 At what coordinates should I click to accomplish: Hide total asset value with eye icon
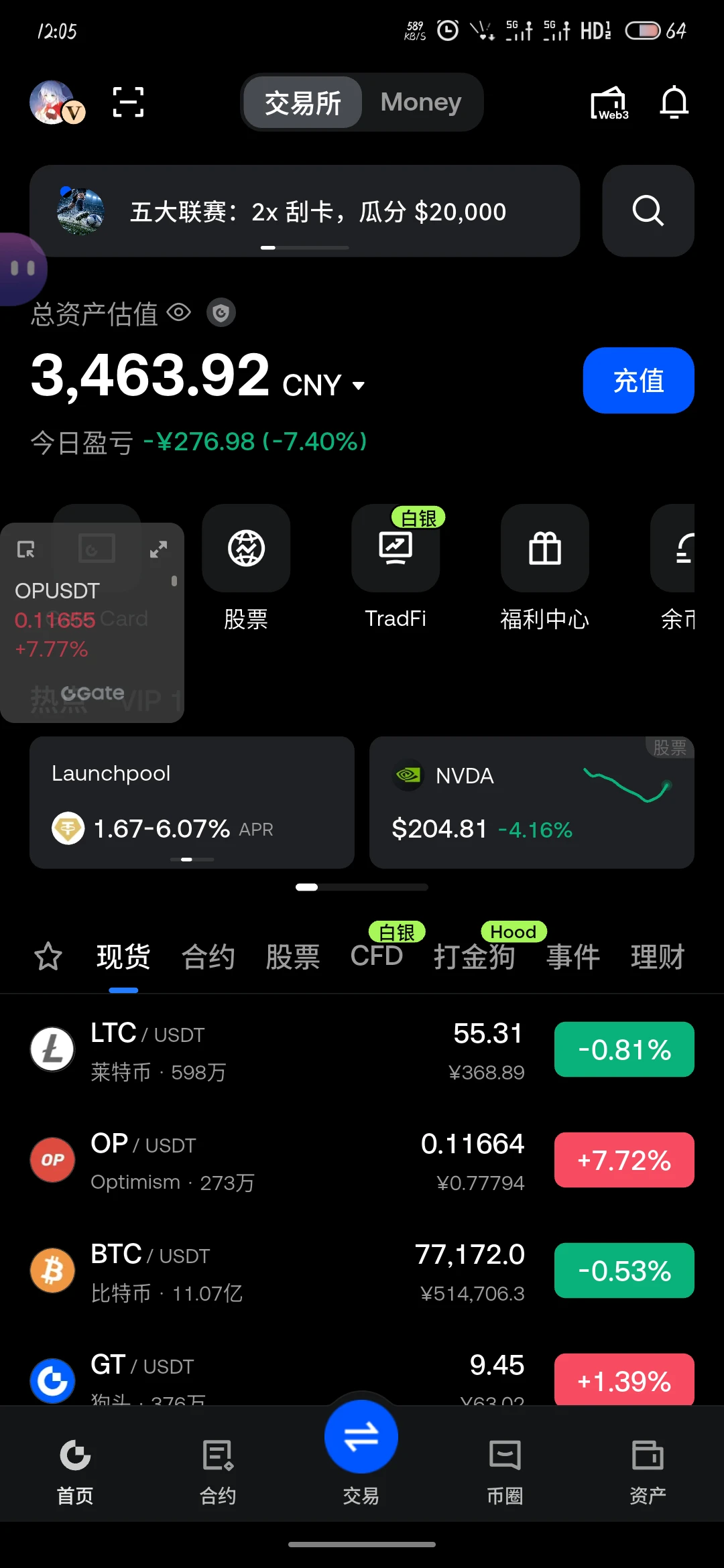179,312
